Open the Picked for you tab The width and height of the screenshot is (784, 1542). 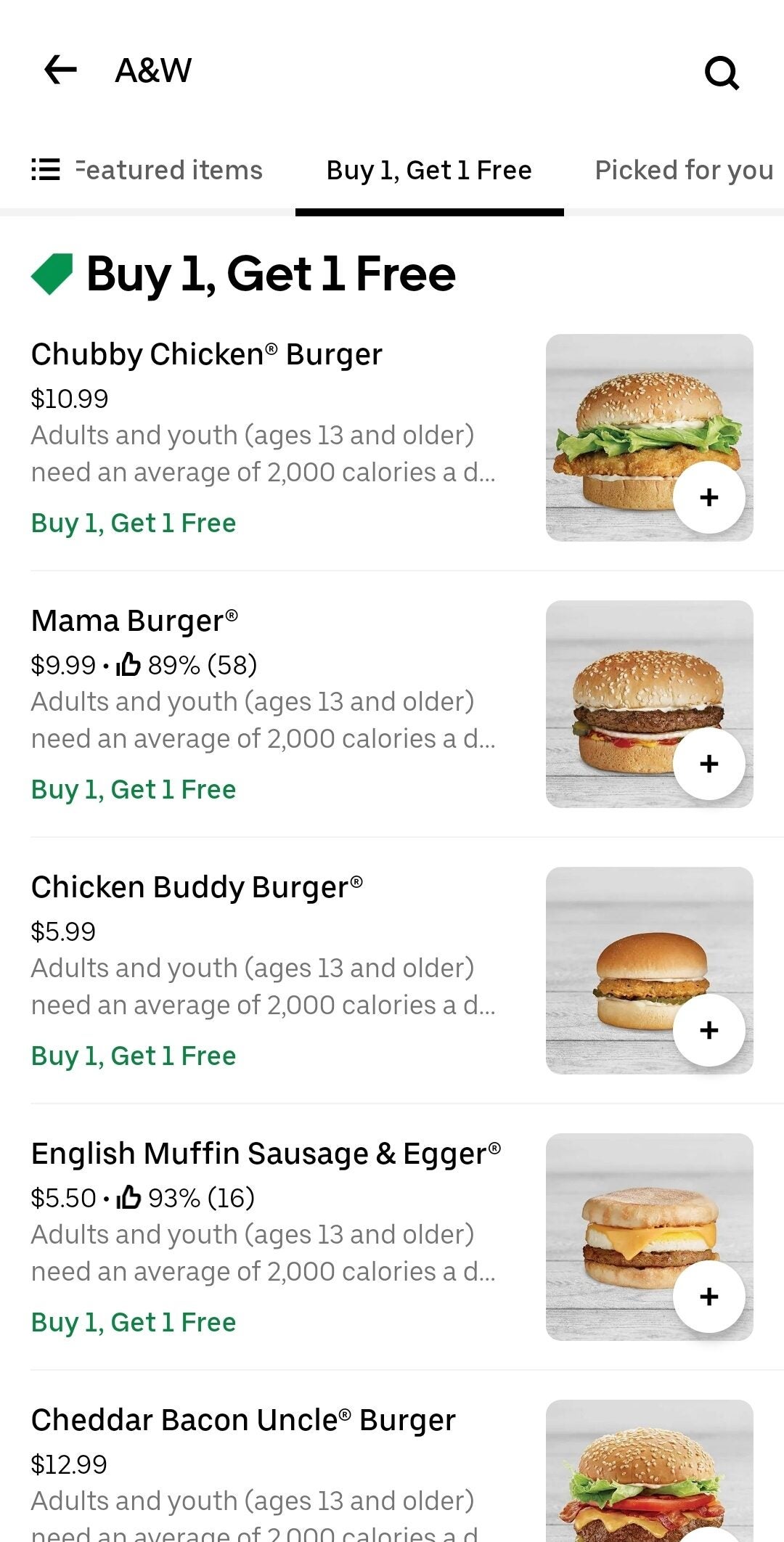coord(683,170)
